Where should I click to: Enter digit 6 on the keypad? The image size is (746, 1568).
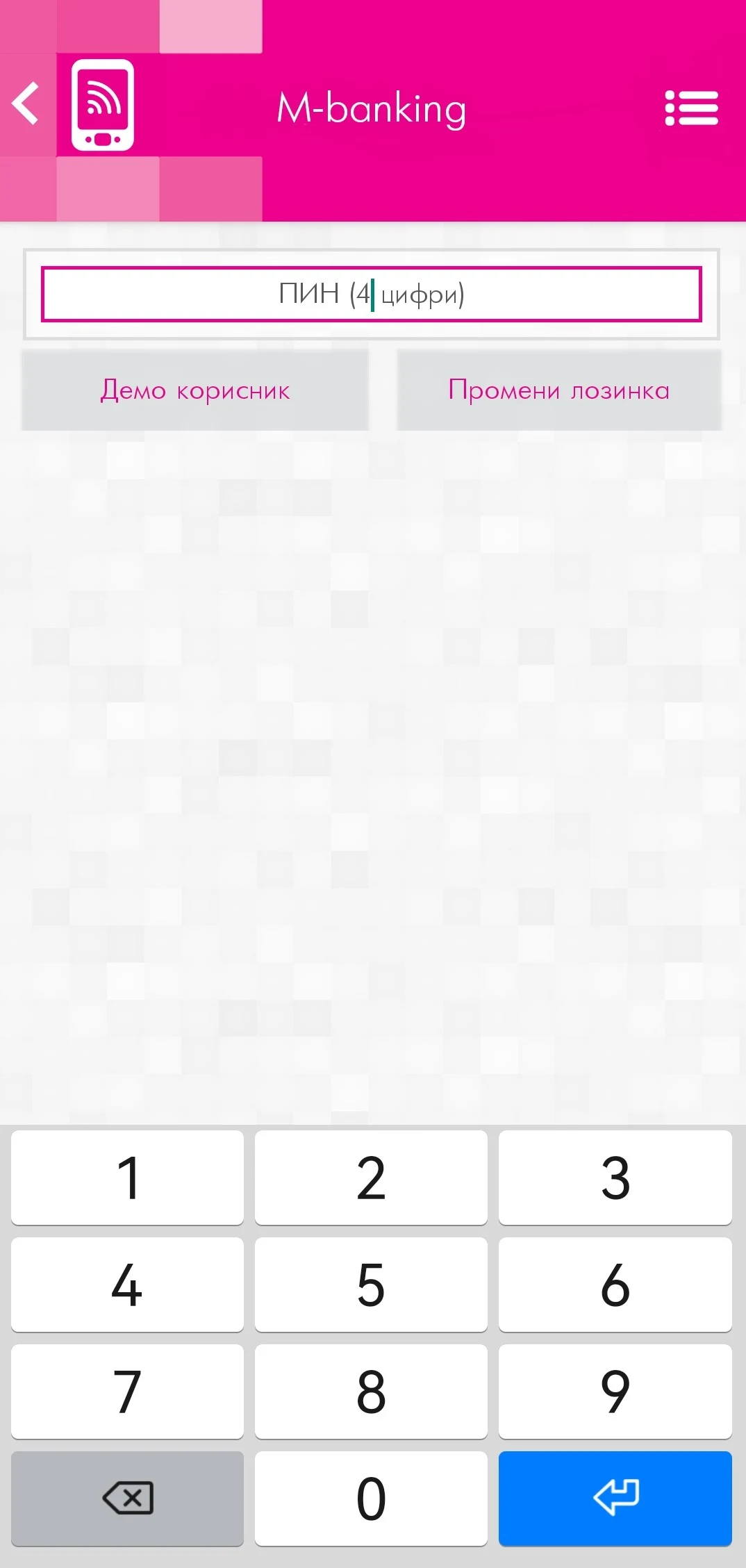click(x=615, y=1285)
